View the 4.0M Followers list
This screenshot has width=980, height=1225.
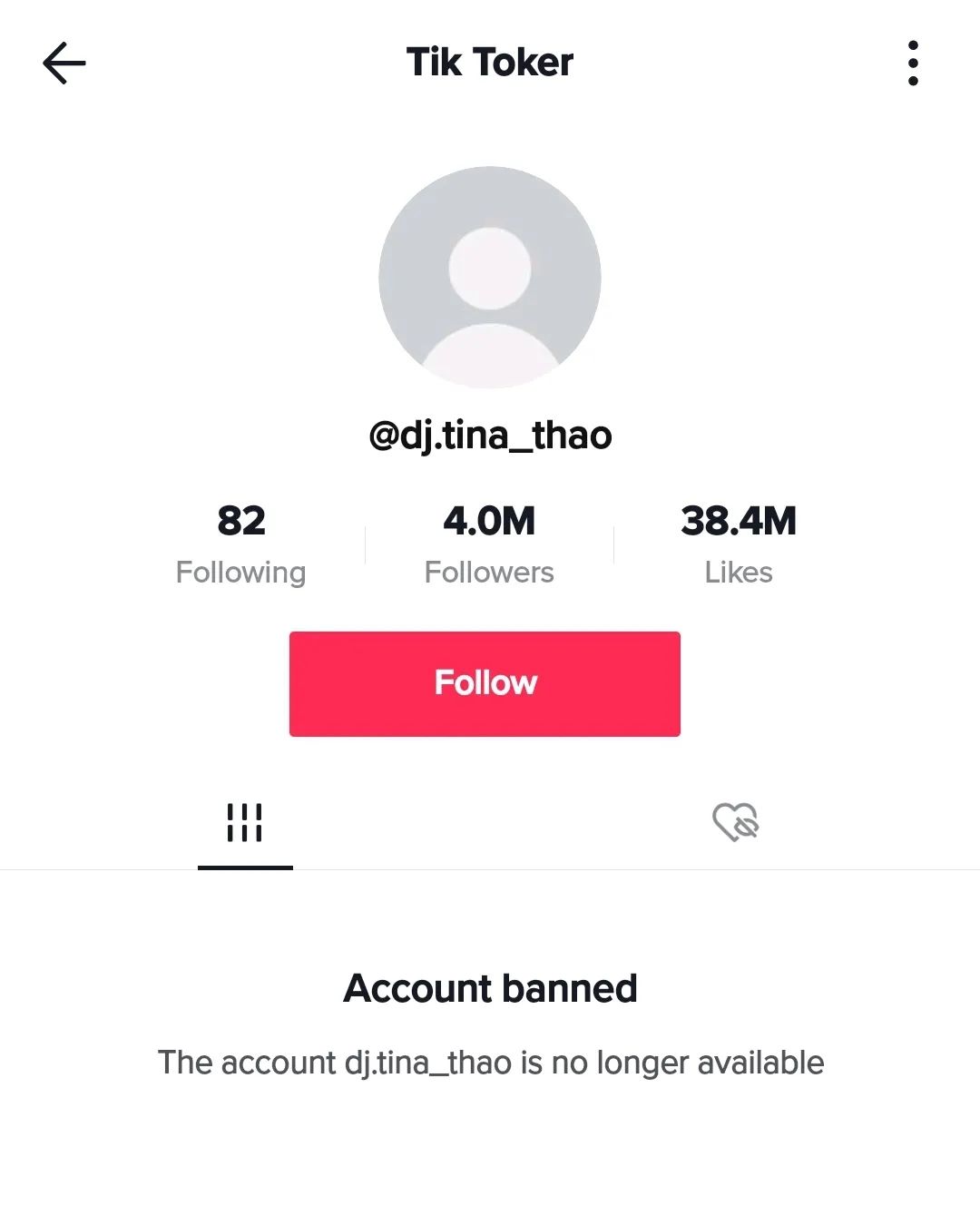pyautogui.click(x=489, y=544)
